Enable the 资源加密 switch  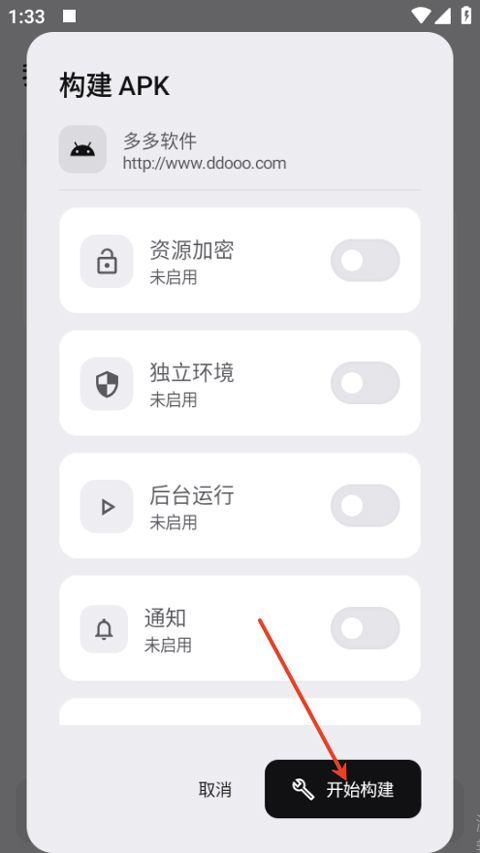click(x=365, y=260)
